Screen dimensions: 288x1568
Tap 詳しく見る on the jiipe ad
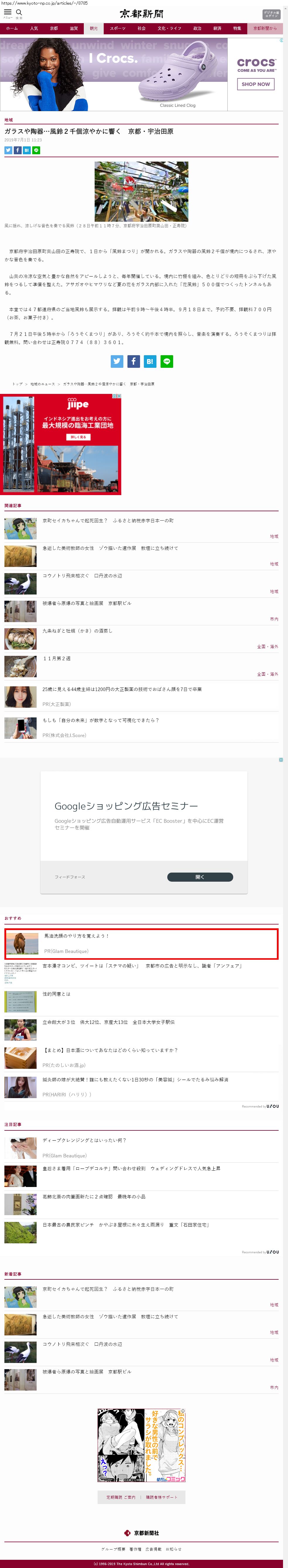[79, 437]
